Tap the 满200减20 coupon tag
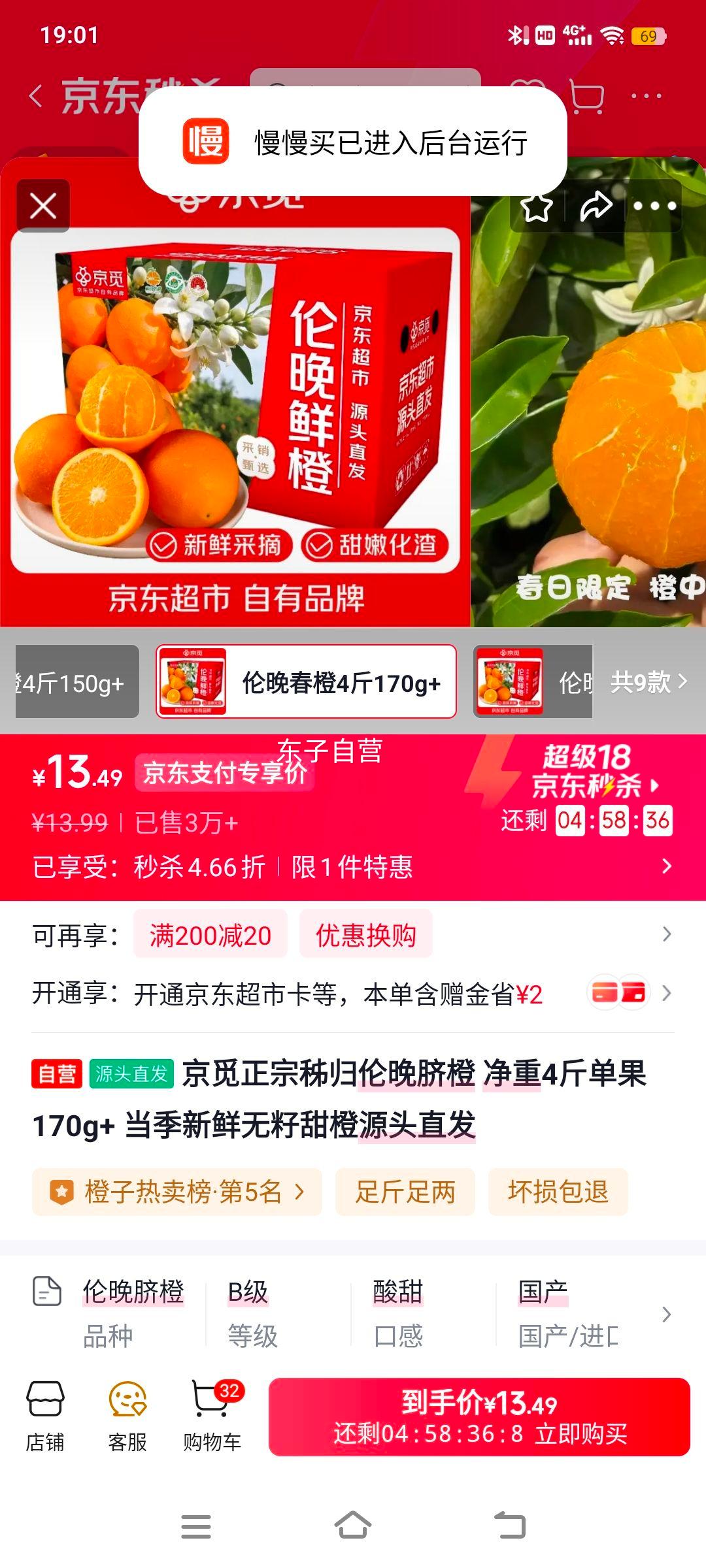This screenshot has width=706, height=1568. 209,934
